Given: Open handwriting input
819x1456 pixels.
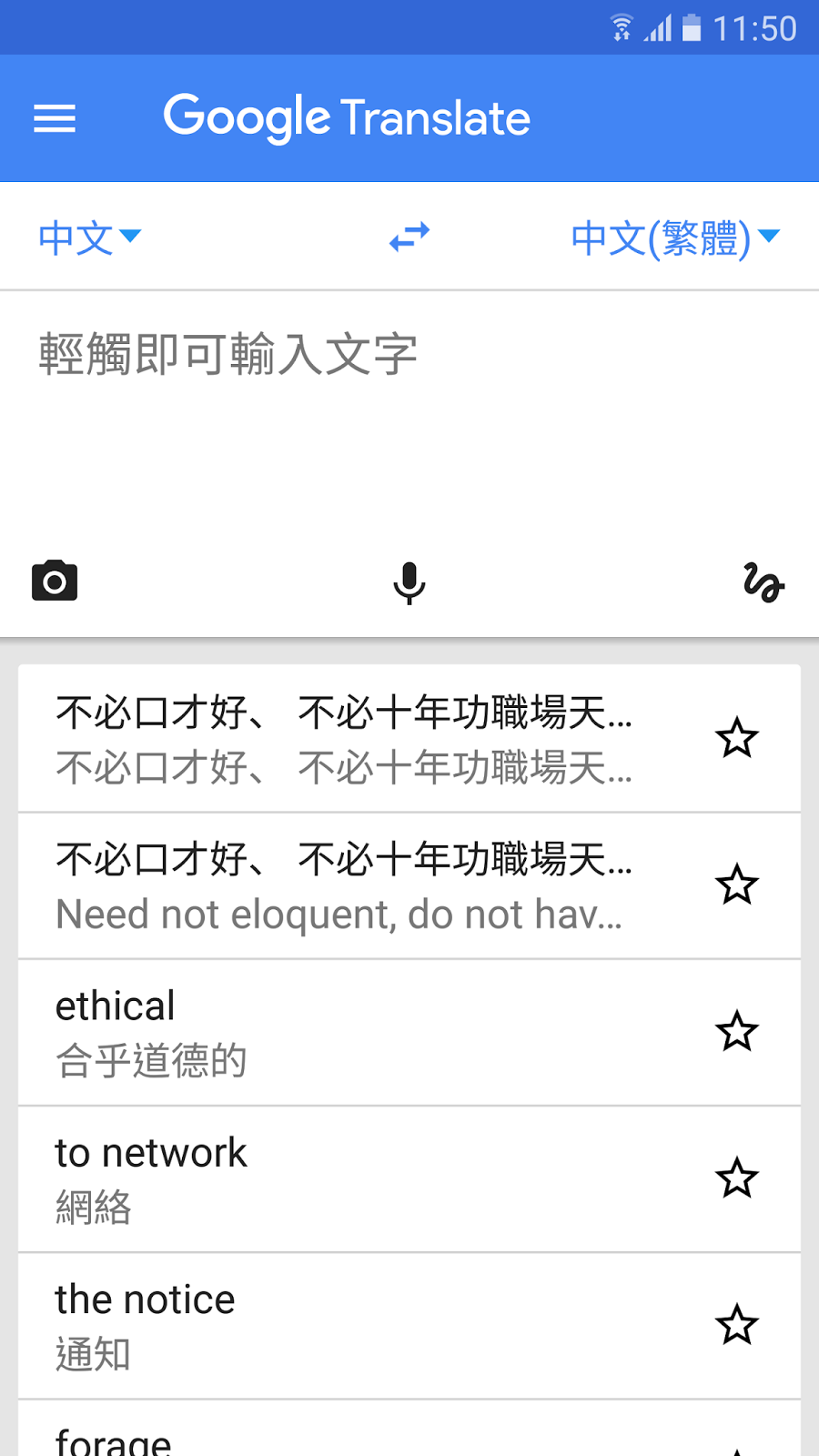Looking at the screenshot, I should 763,582.
